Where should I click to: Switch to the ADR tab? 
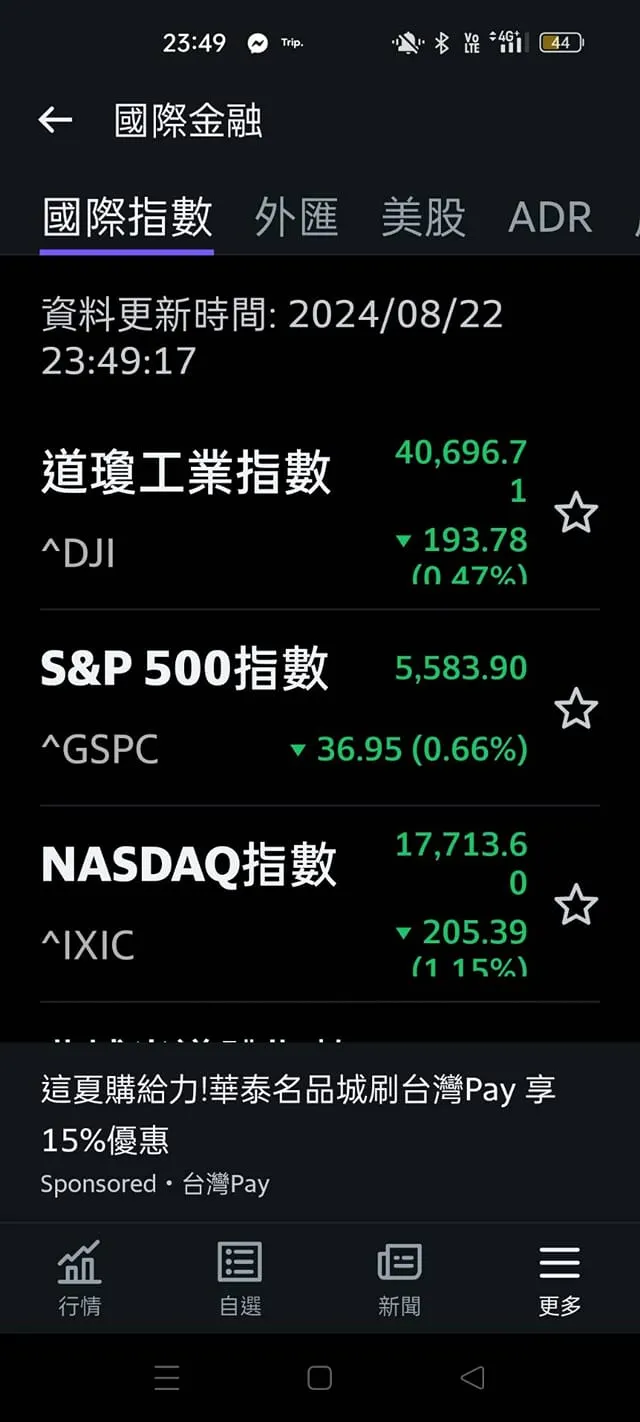coord(550,217)
